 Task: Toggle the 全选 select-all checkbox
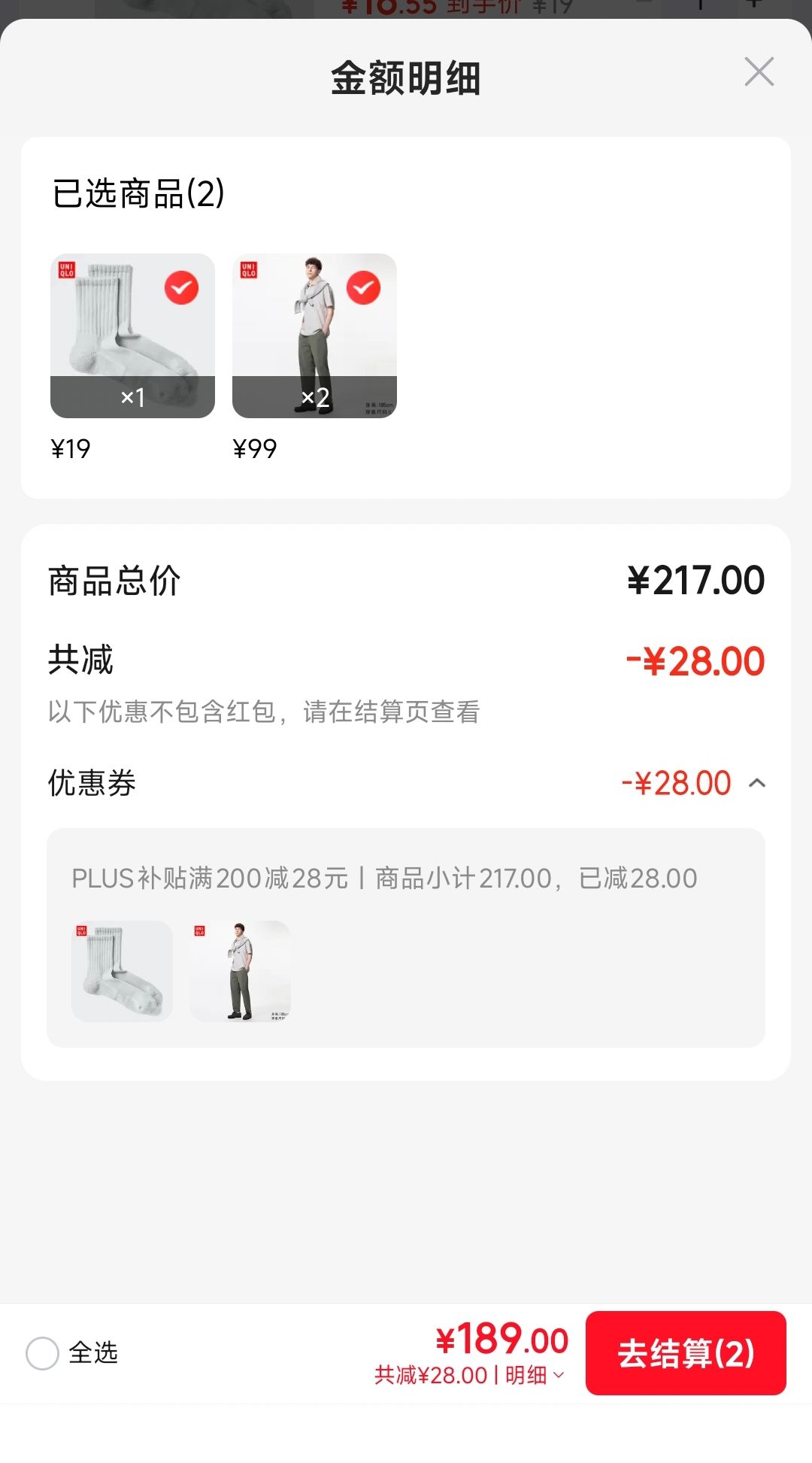(x=42, y=1353)
